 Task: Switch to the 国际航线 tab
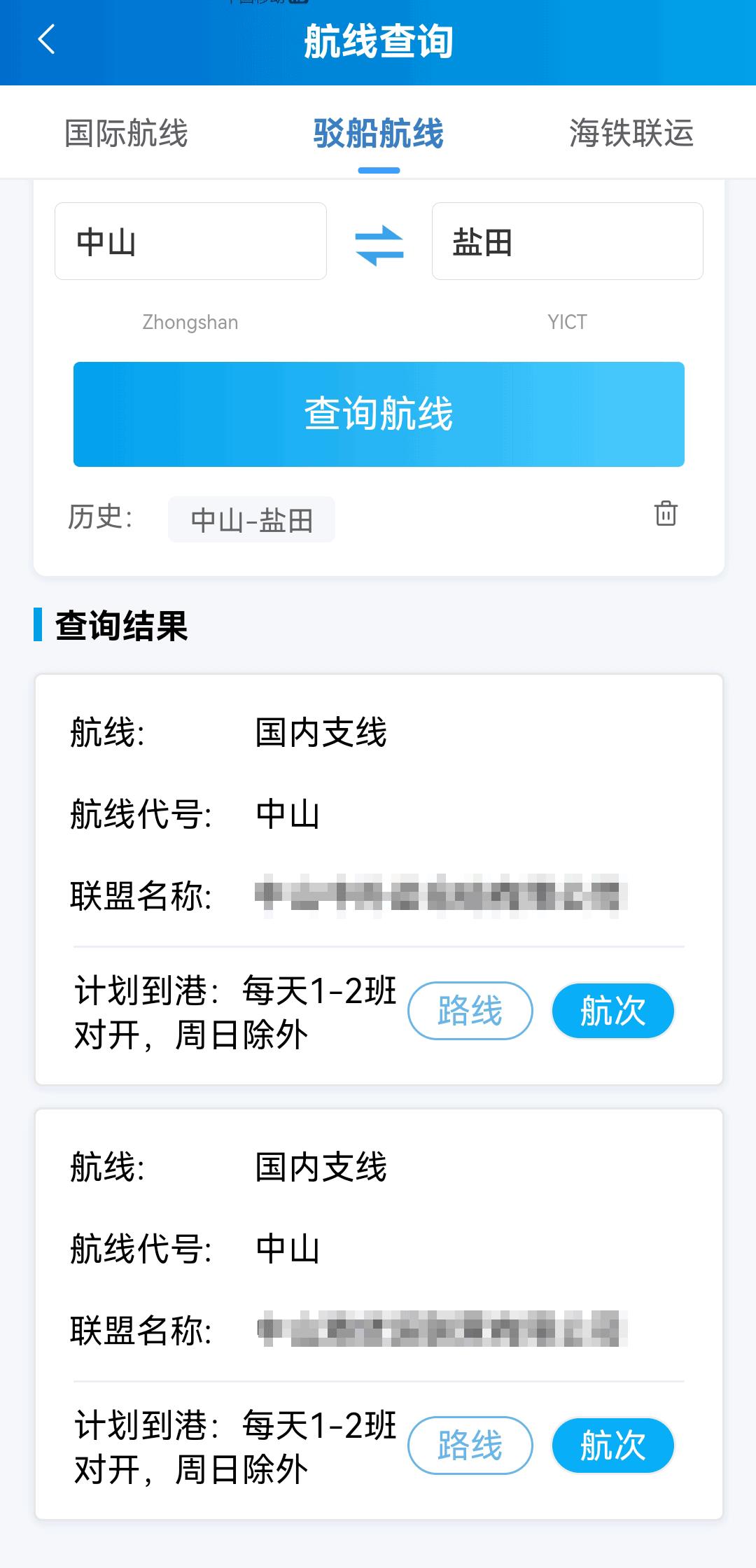pyautogui.click(x=127, y=133)
